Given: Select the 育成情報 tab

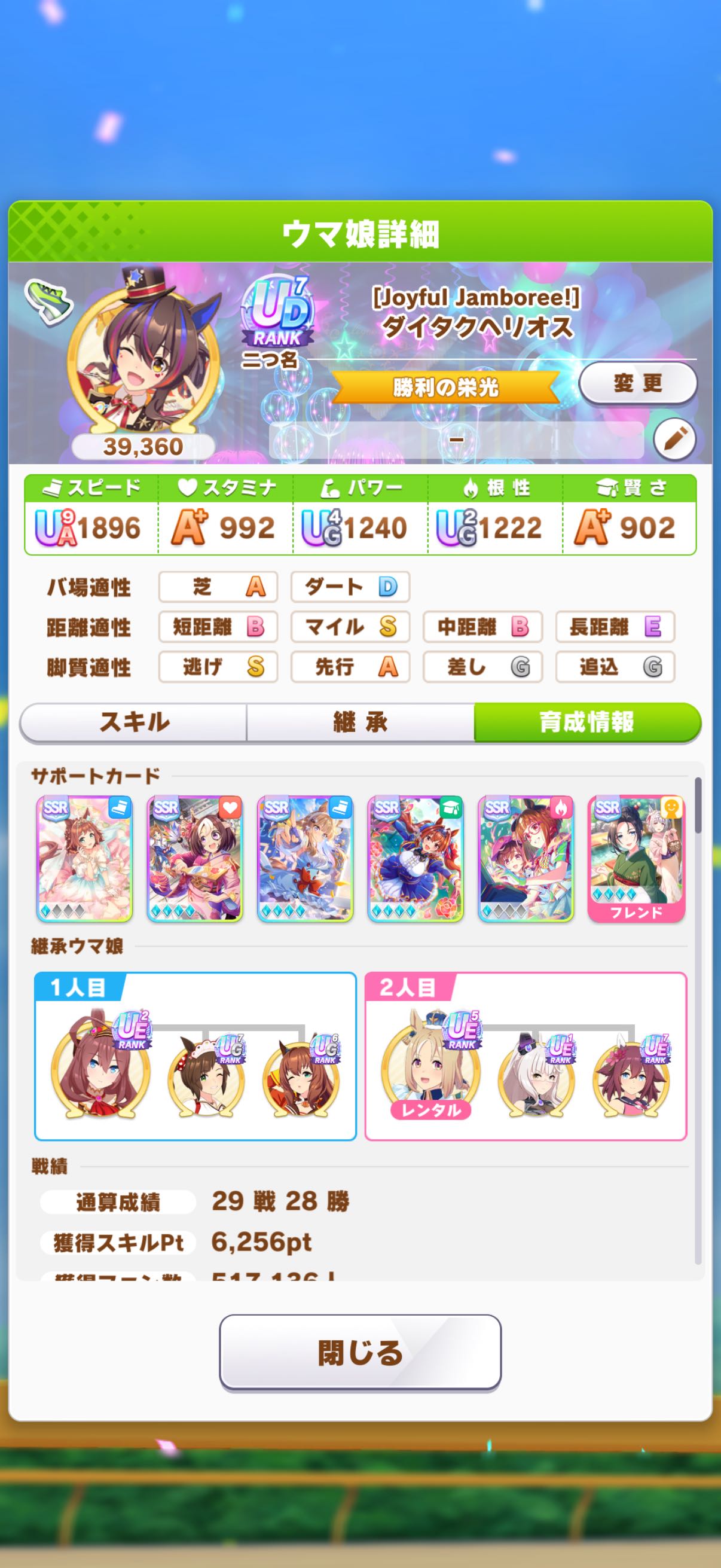Looking at the screenshot, I should (x=586, y=722).
